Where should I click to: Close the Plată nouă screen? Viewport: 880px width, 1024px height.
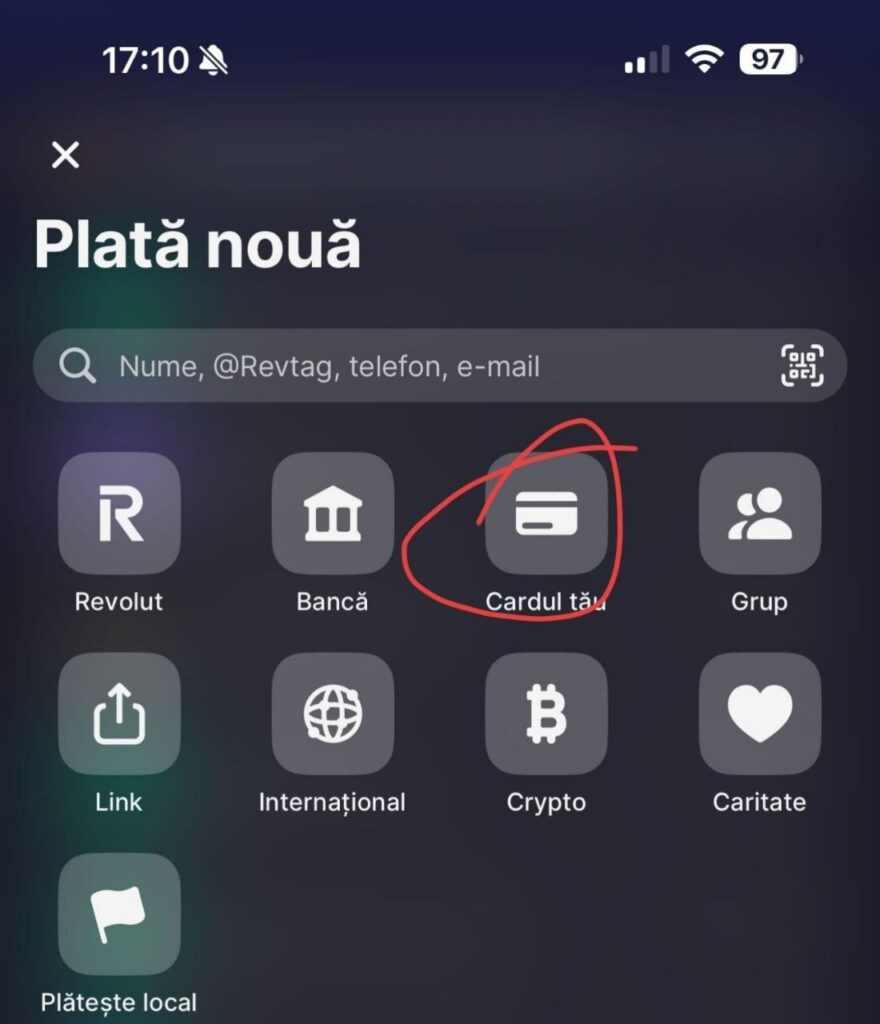point(65,155)
